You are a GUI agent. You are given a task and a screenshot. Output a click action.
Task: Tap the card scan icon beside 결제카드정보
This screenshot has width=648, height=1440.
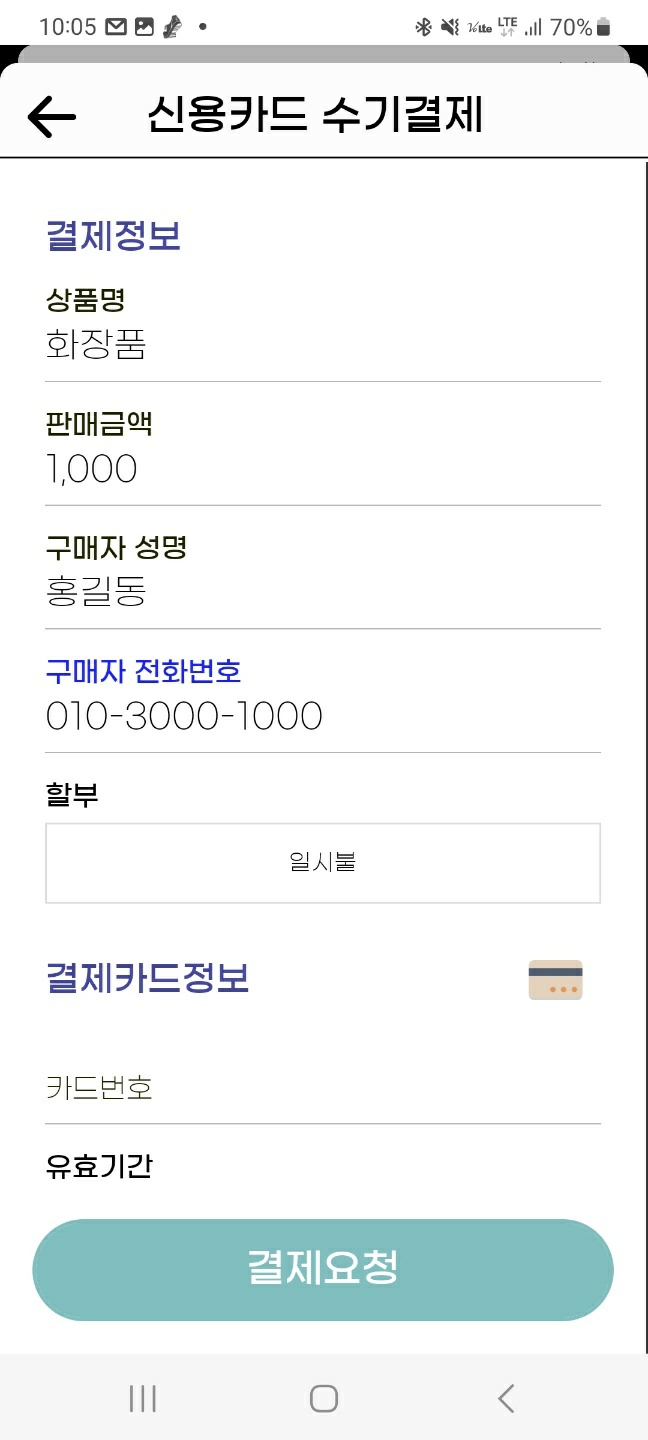555,980
